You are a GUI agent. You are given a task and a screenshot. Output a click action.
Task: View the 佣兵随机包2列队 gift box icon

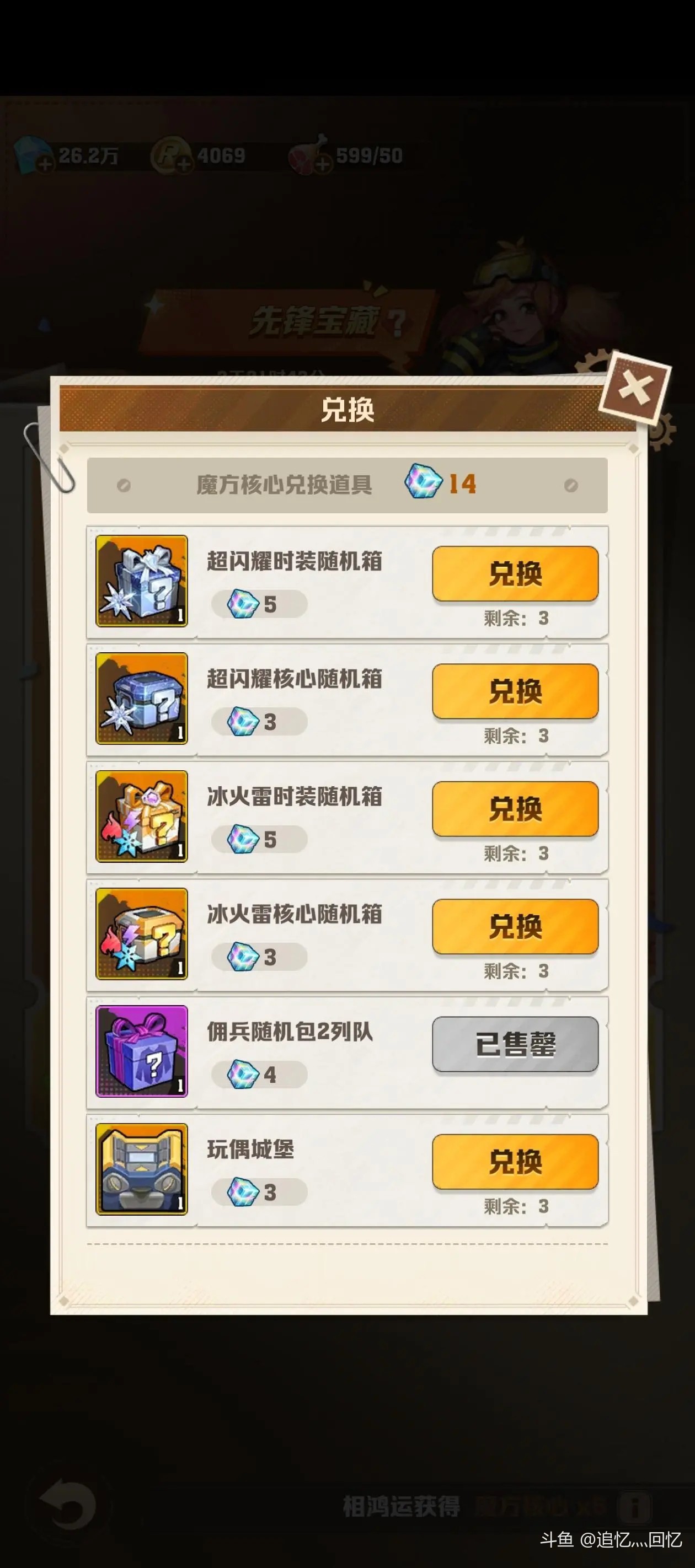point(141,1051)
